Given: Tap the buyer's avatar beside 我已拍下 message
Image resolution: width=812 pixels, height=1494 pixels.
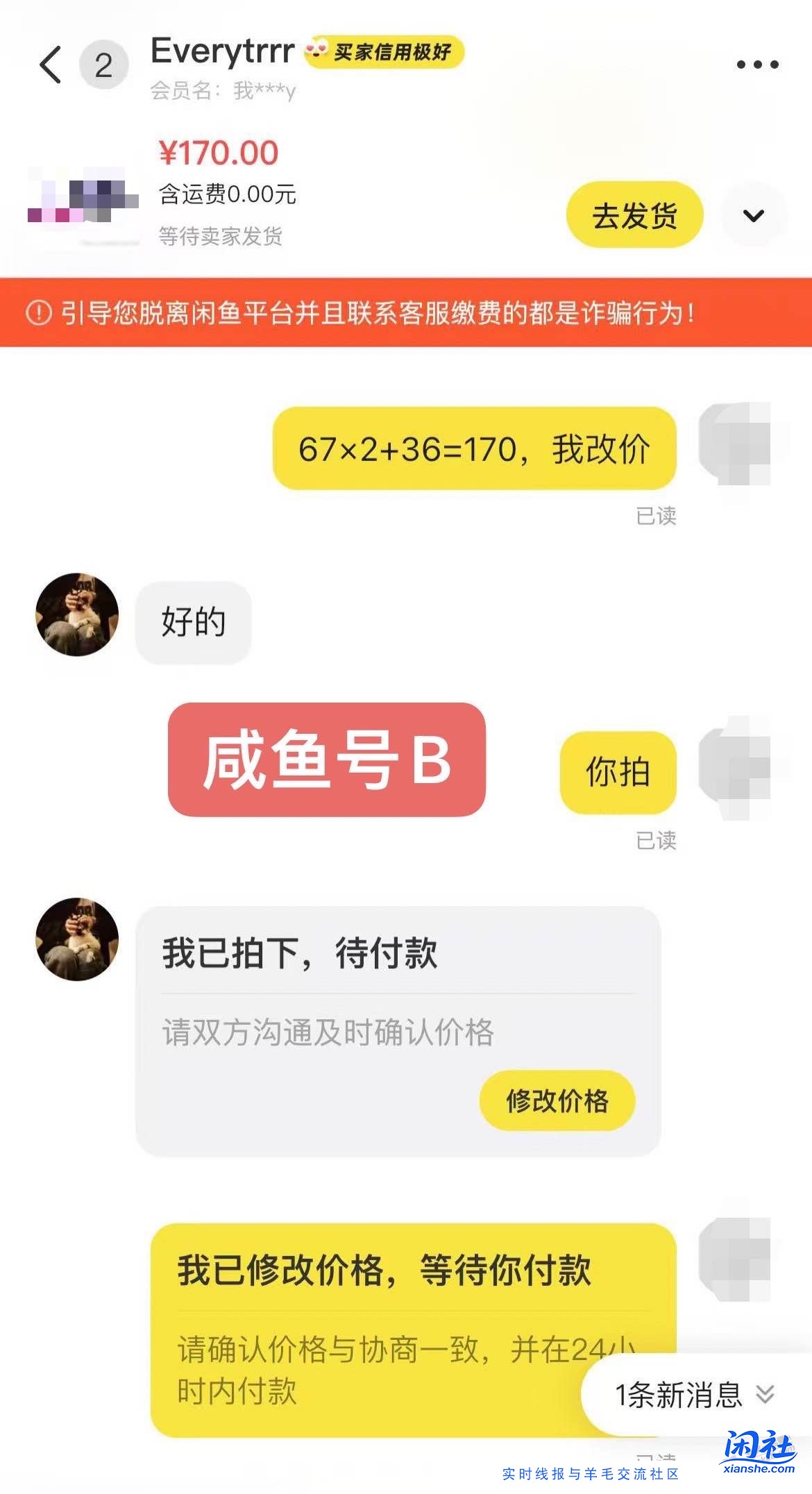Looking at the screenshot, I should tap(78, 939).
